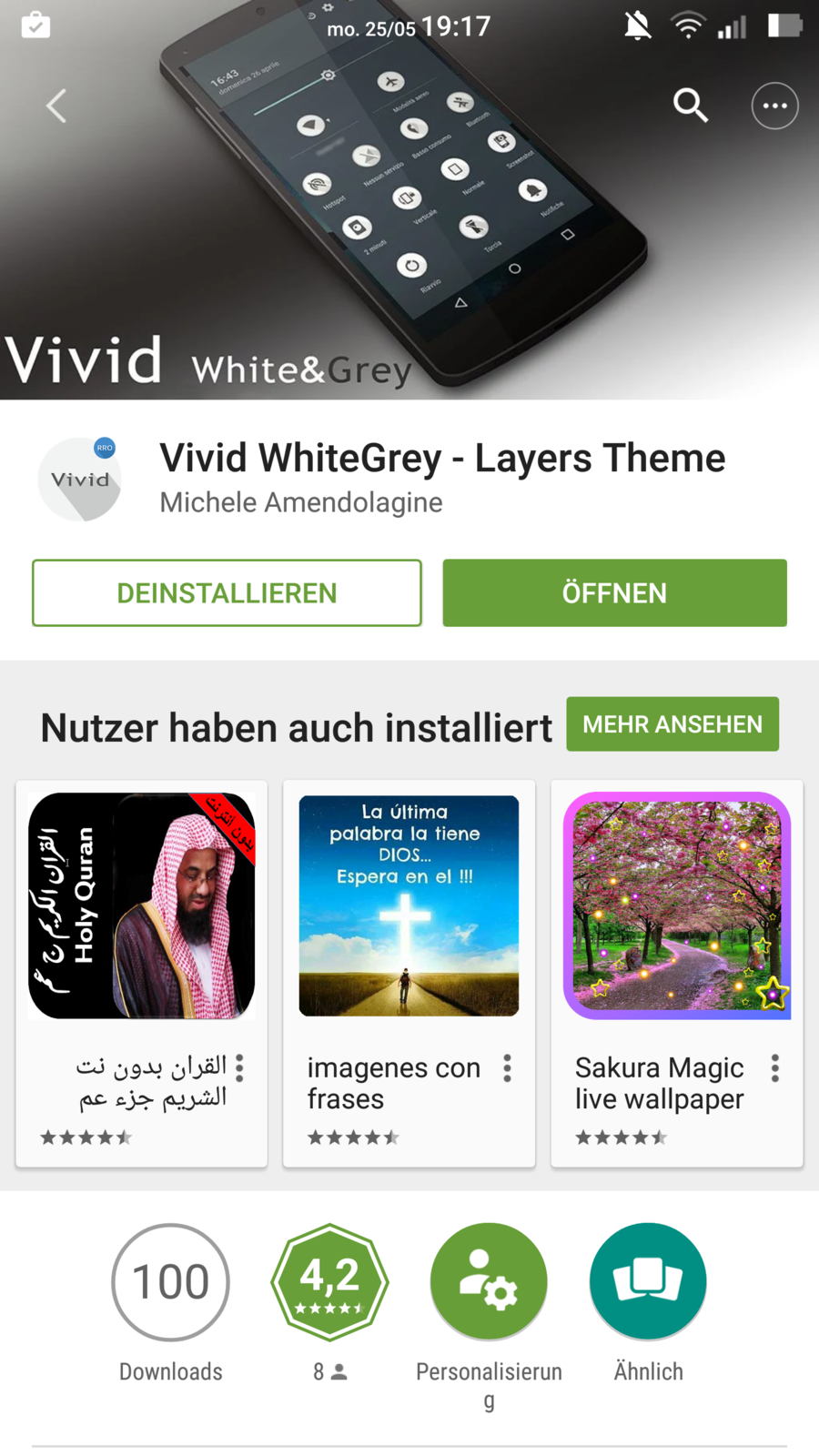
Task: Show similar apps via Ähnlich
Action: [x=648, y=1281]
